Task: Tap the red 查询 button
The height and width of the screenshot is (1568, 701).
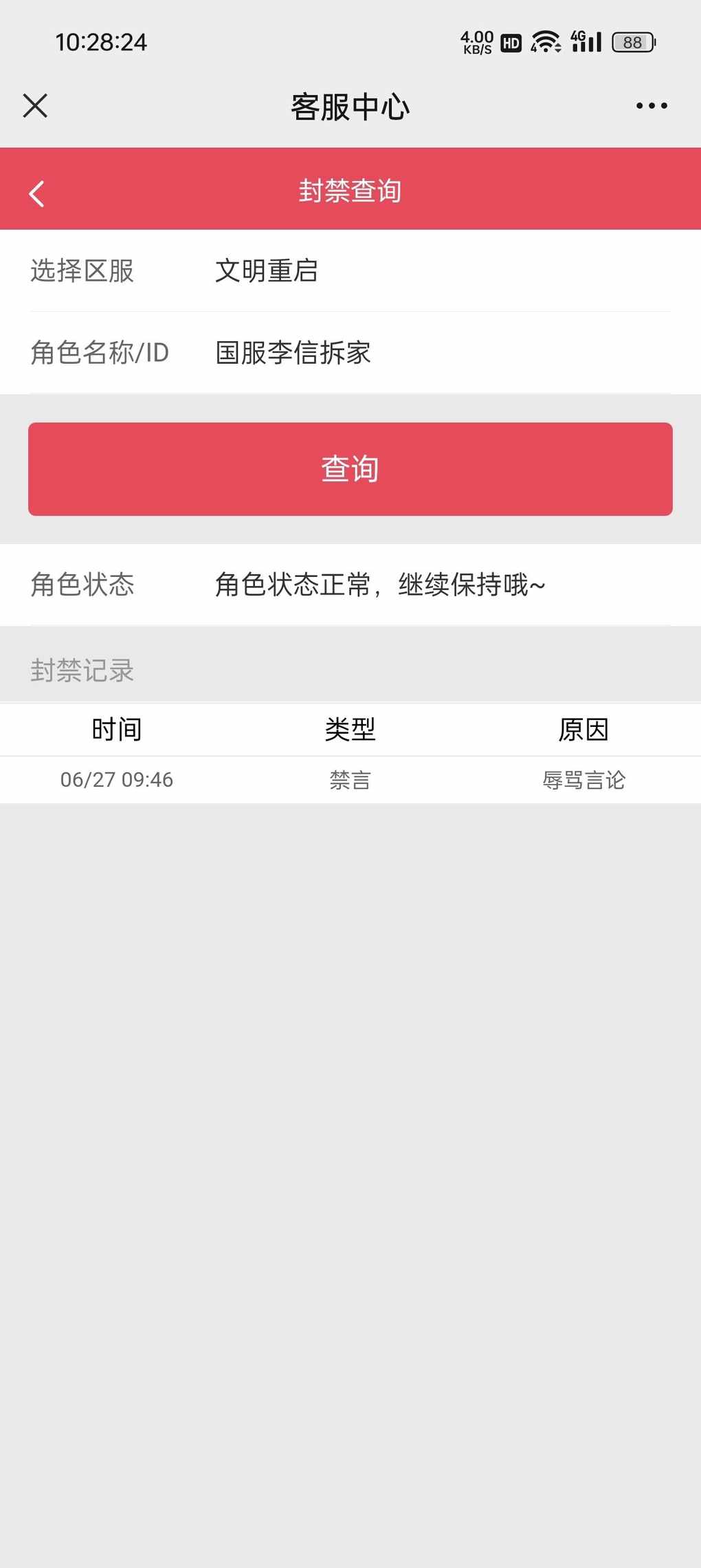Action: tap(350, 469)
